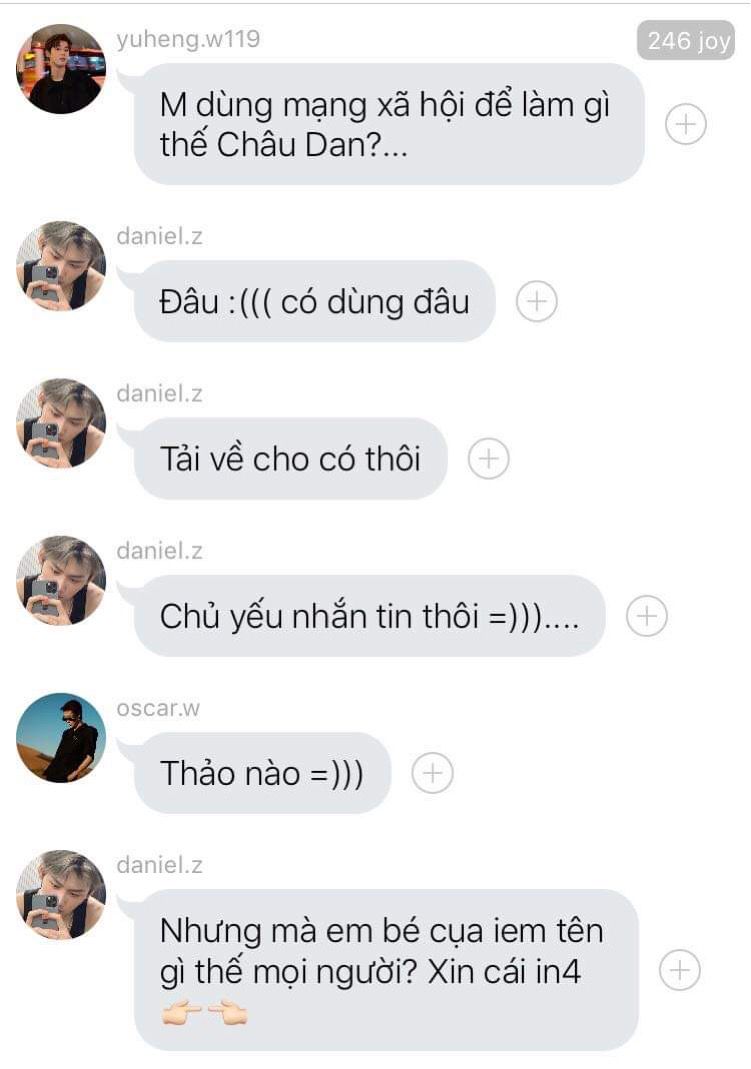Viewport: 751px width, 1069px height.
Task: Tap the plus icon beside yuheng.w119's message
Action: tap(686, 125)
